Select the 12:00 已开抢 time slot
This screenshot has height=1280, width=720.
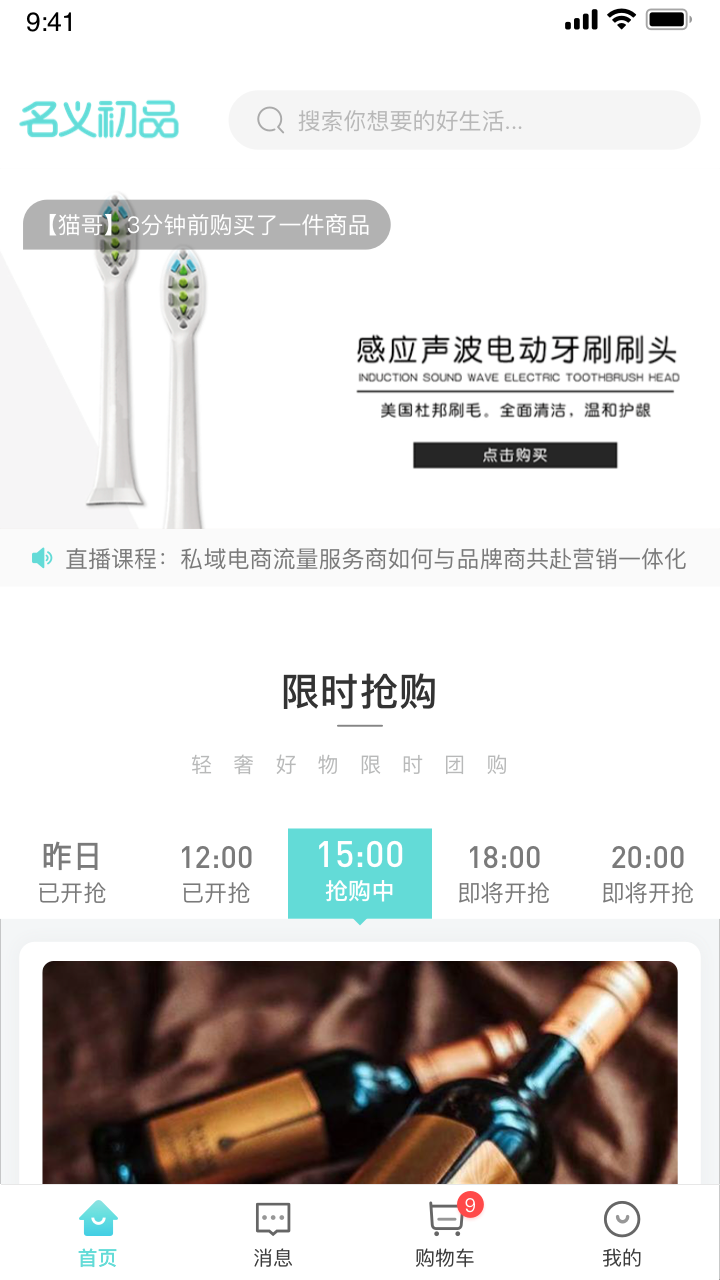point(216,873)
